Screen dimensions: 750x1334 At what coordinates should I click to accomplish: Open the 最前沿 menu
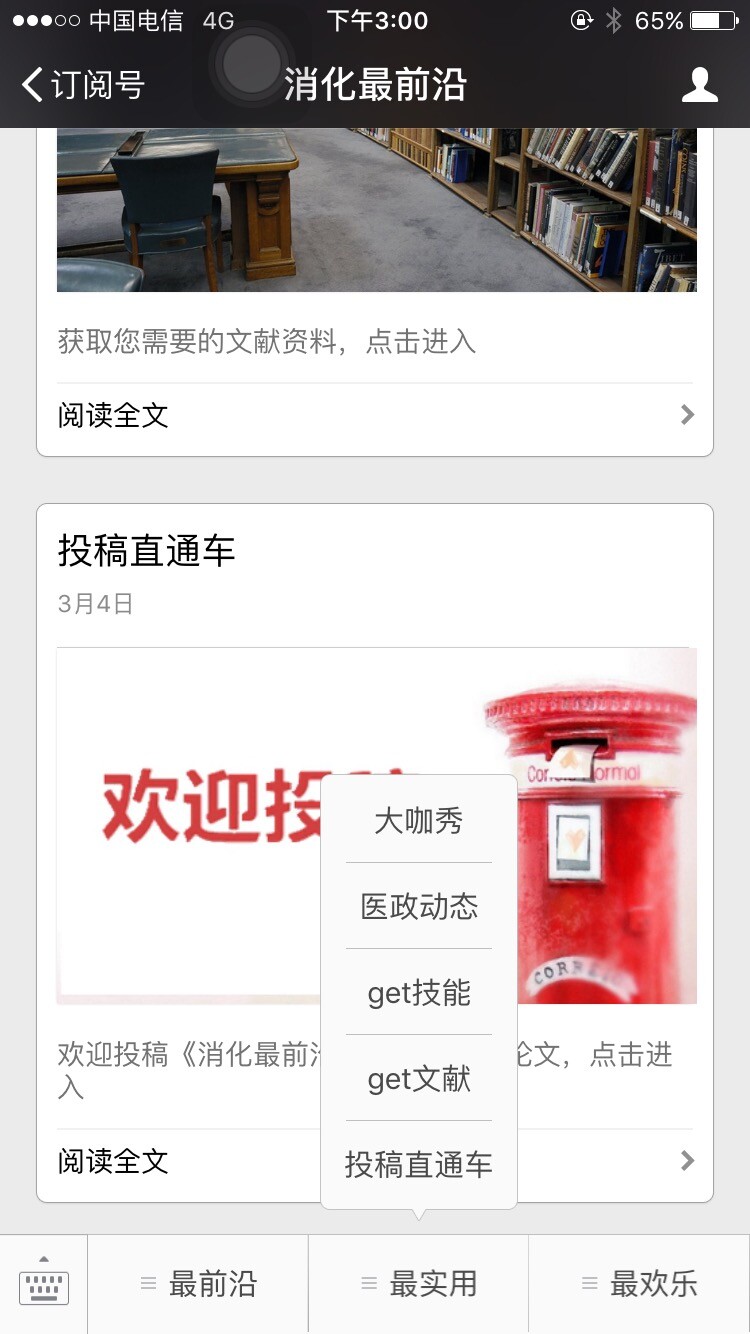point(198,1283)
